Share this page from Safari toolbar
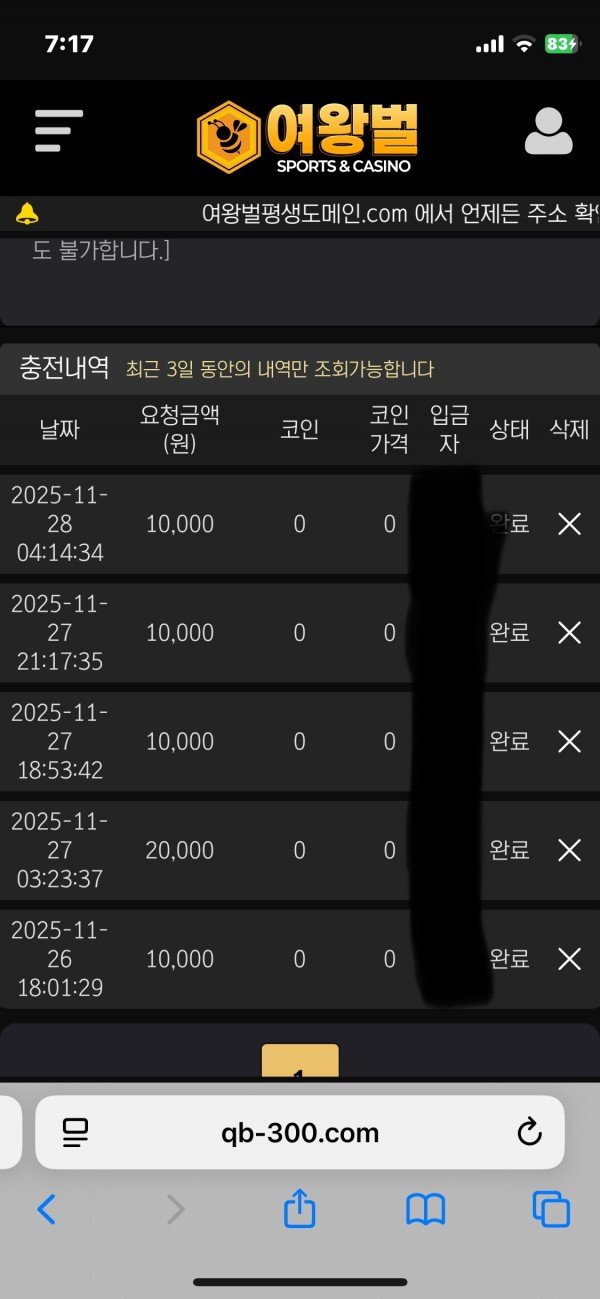This screenshot has width=600, height=1299. 299,1210
